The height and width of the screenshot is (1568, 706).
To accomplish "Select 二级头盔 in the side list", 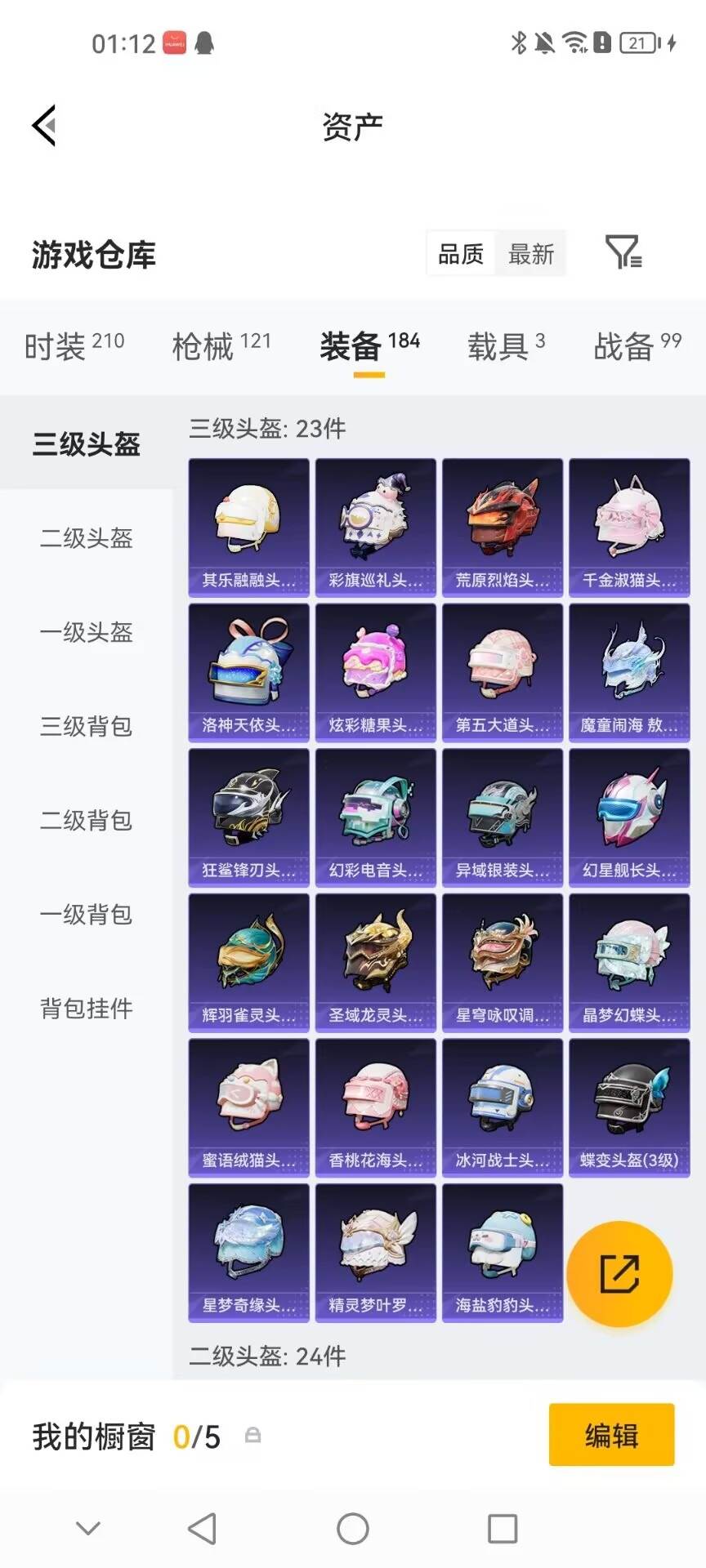I will click(x=87, y=538).
